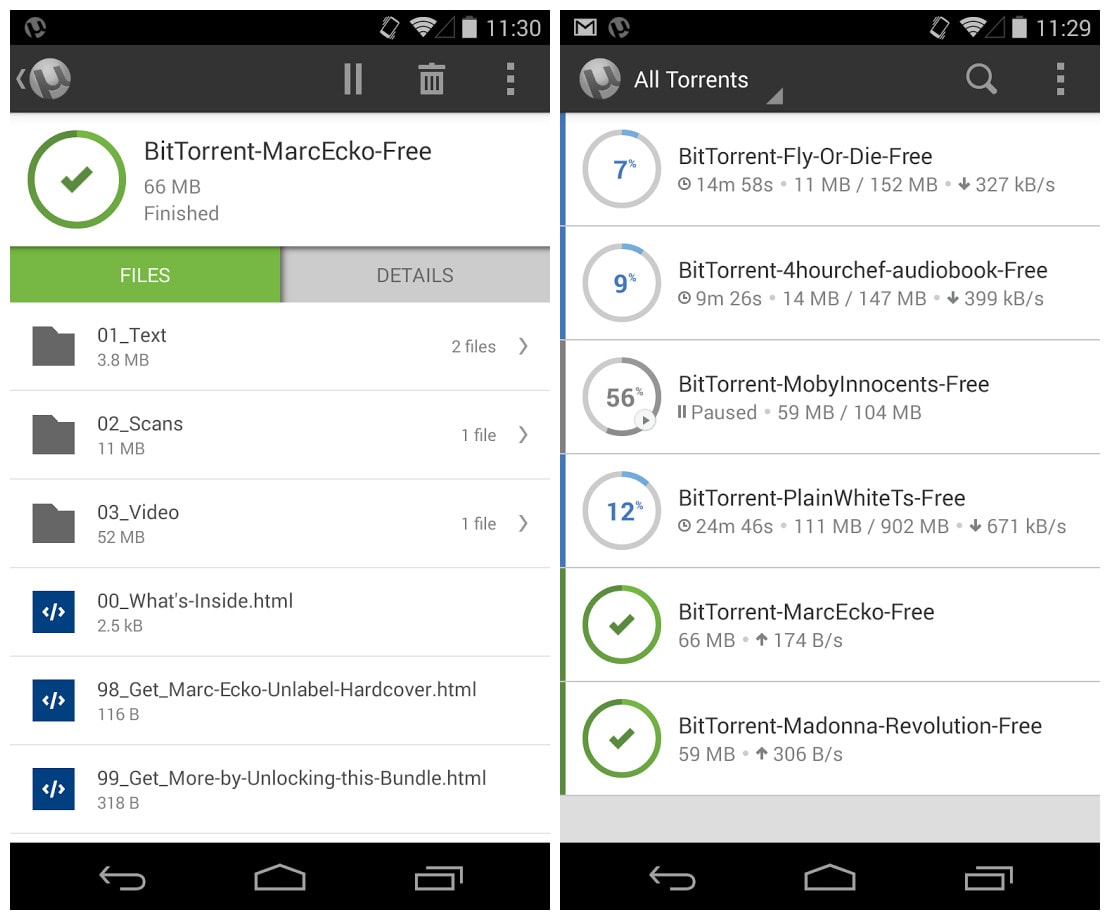
Task: Pause the BitTorrent-MarcEcko-Free torrent
Action: [353, 79]
